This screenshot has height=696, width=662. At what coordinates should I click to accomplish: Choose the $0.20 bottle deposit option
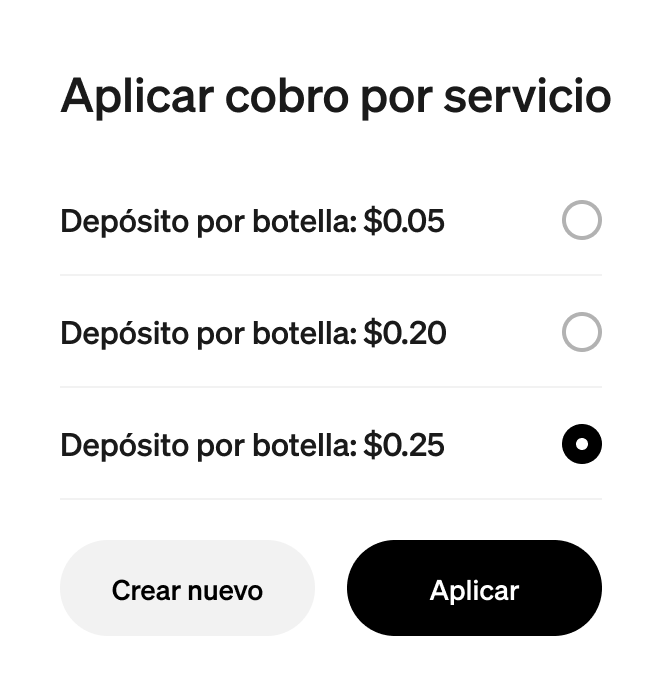click(581, 332)
